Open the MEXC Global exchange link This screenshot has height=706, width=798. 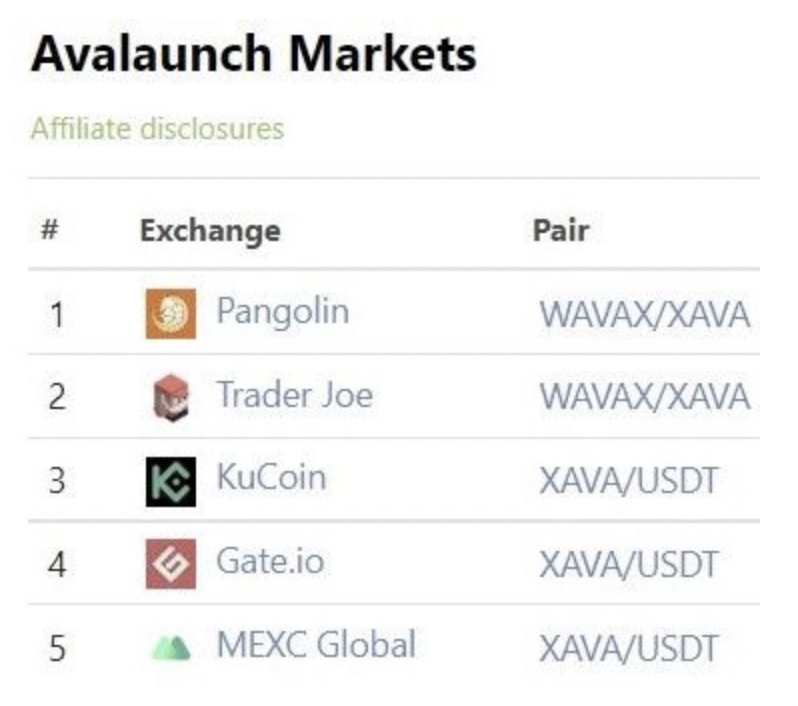point(315,645)
